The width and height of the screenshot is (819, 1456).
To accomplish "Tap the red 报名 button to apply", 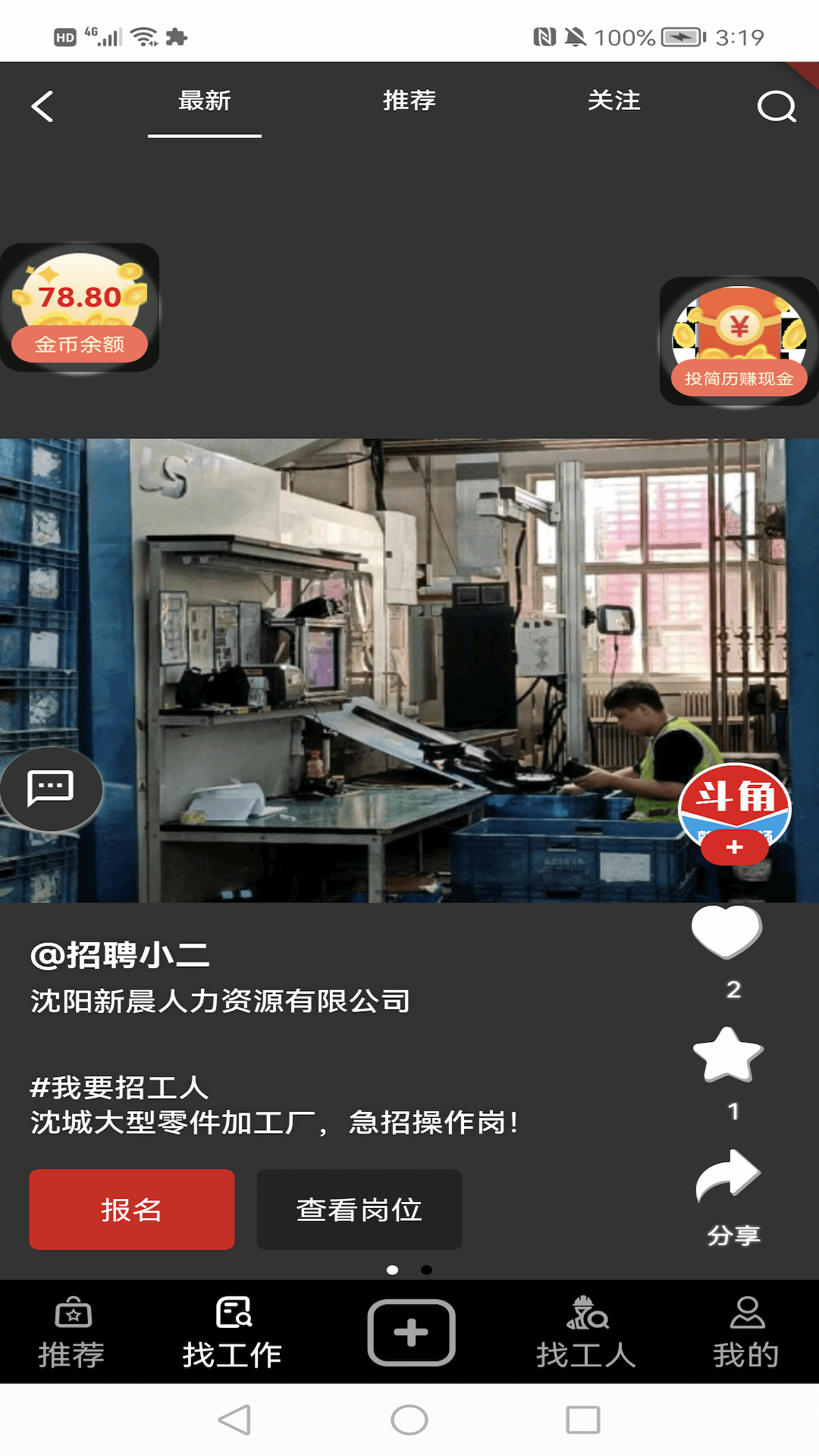I will click(132, 1210).
